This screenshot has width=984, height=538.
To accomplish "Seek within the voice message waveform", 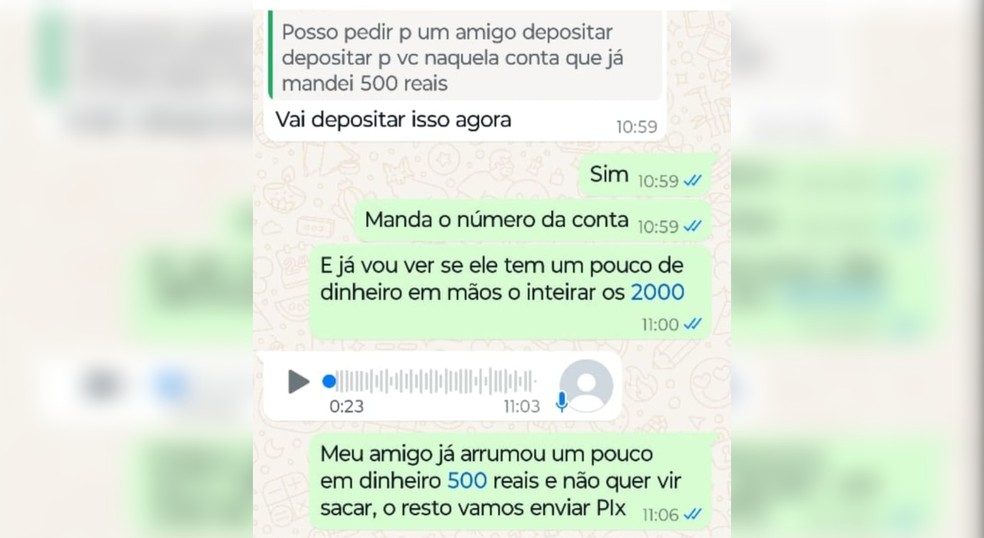I will tap(435, 381).
